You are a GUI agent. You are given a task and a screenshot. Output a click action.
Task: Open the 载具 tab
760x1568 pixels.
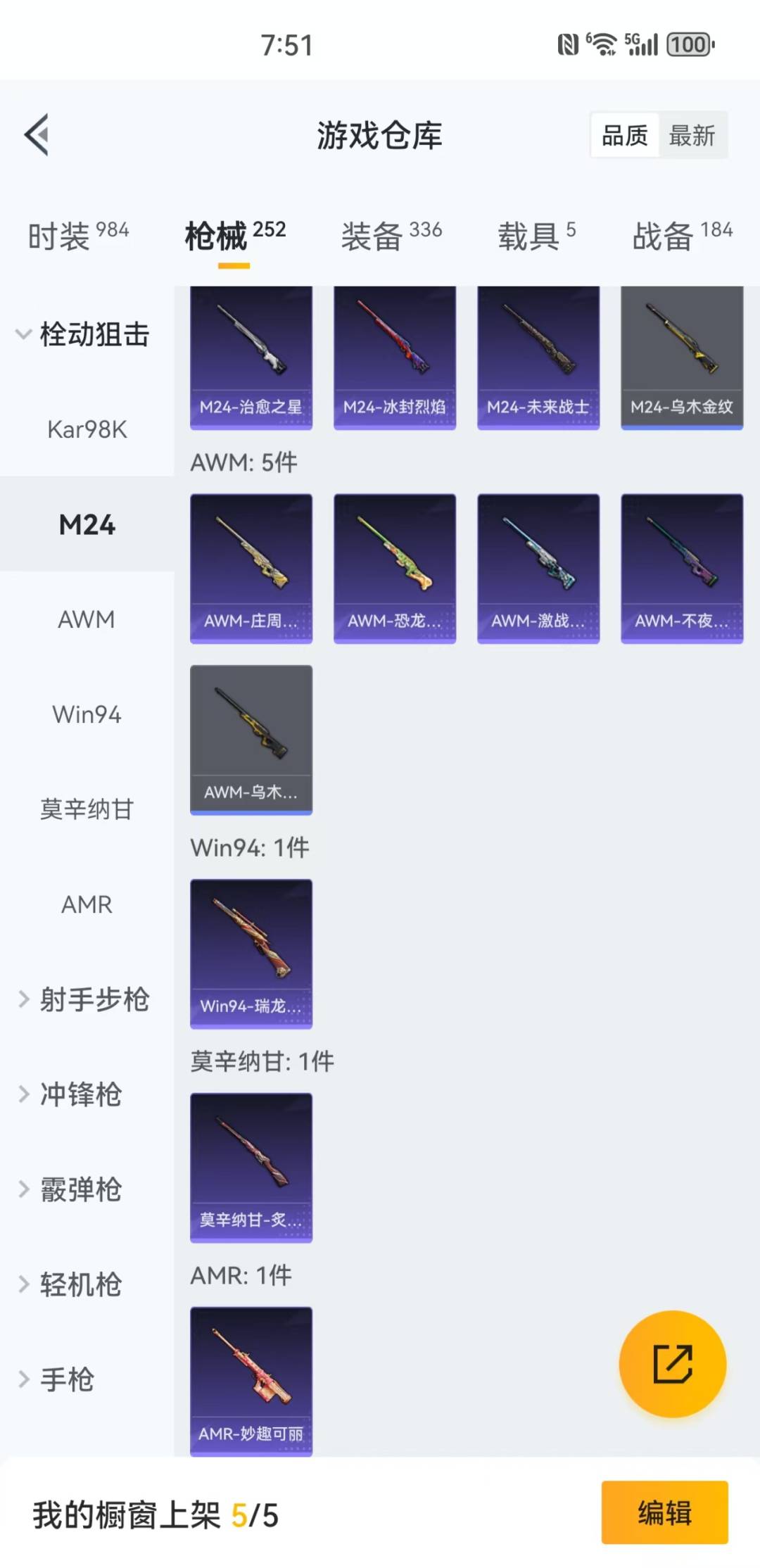pos(536,236)
